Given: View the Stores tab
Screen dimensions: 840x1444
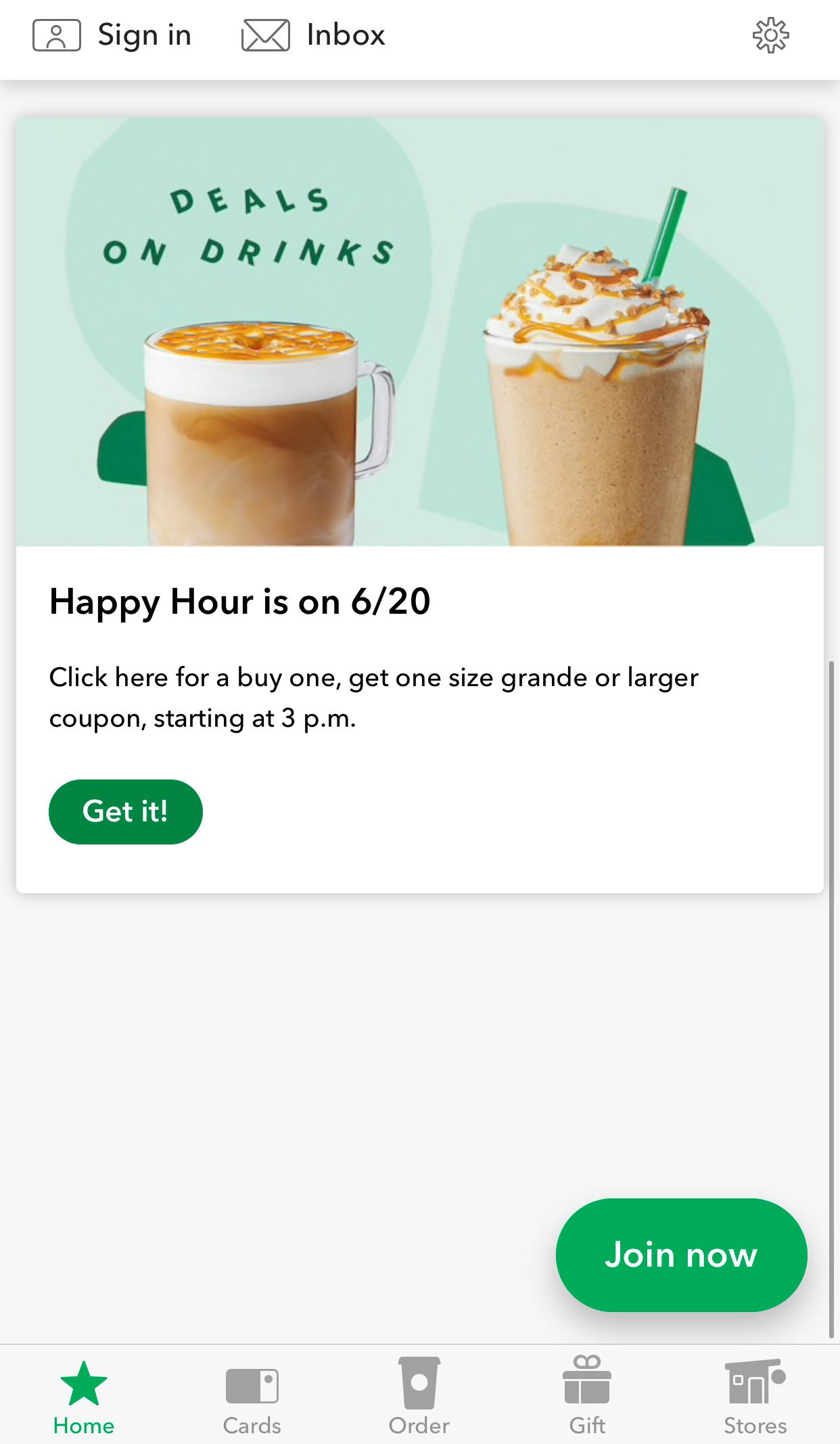Looking at the screenshot, I should tap(755, 1396).
